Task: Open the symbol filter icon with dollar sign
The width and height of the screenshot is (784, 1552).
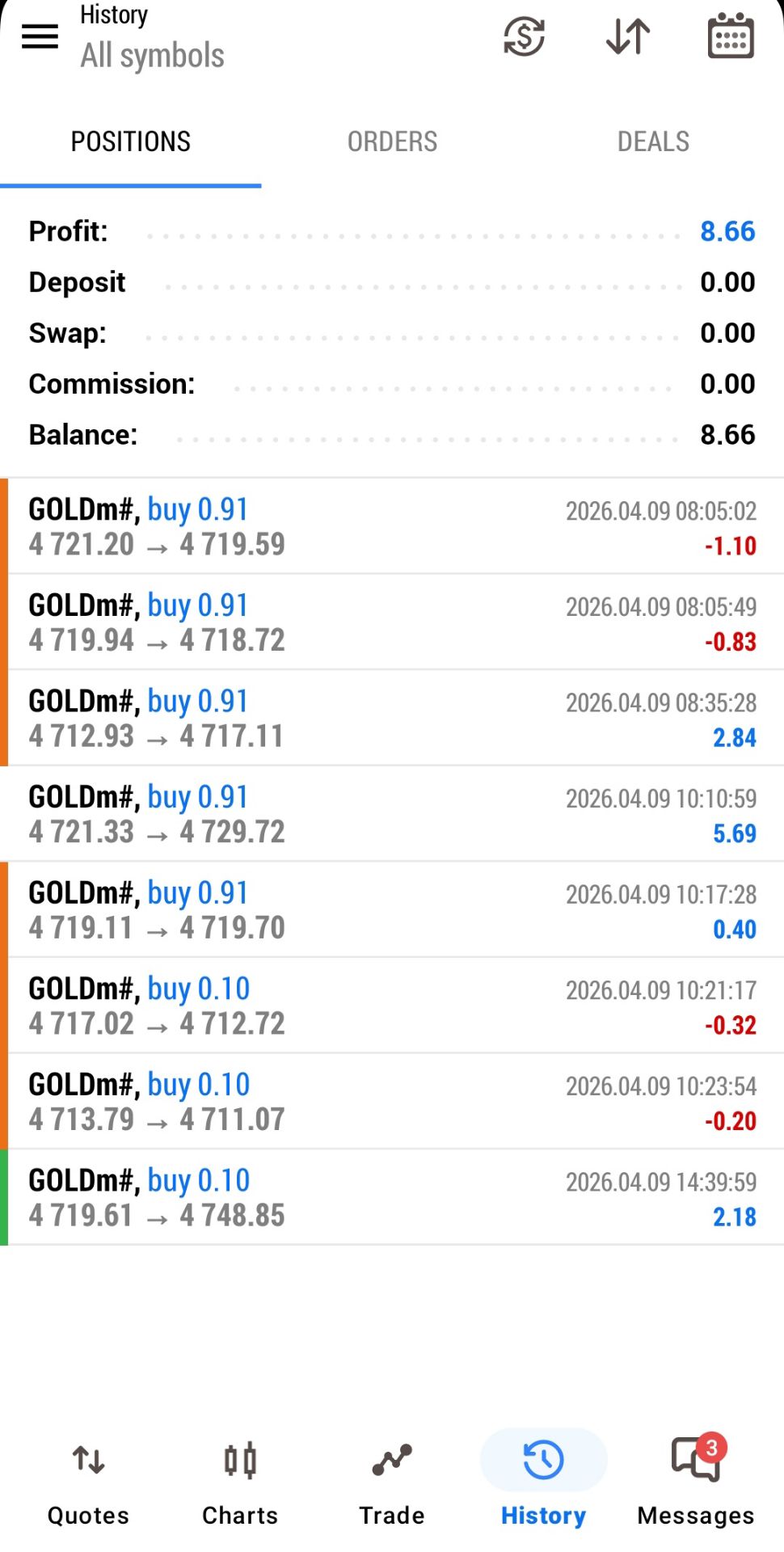Action: pyautogui.click(x=524, y=36)
